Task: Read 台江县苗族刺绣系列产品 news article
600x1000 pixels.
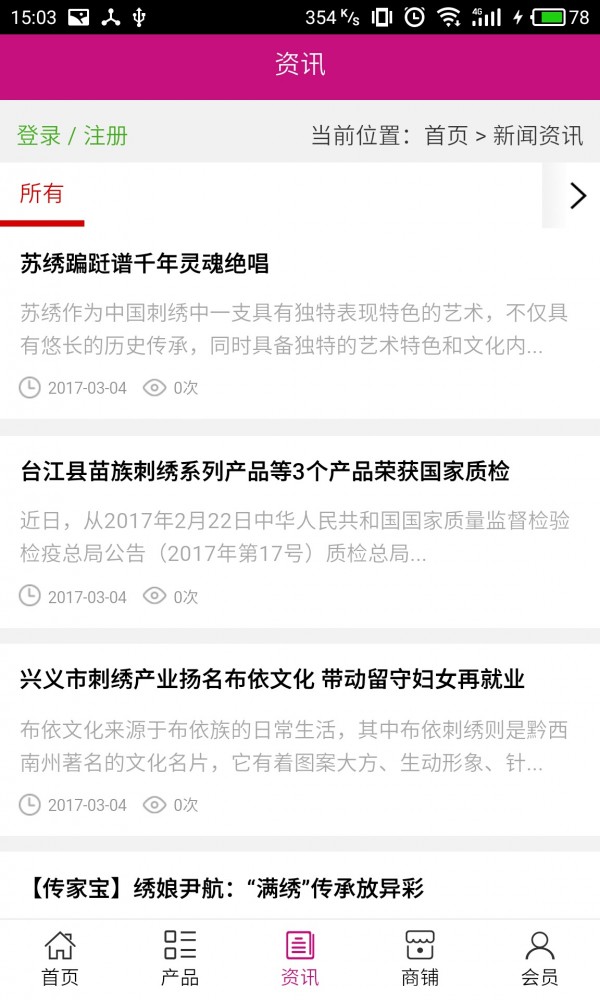Action: point(265,471)
